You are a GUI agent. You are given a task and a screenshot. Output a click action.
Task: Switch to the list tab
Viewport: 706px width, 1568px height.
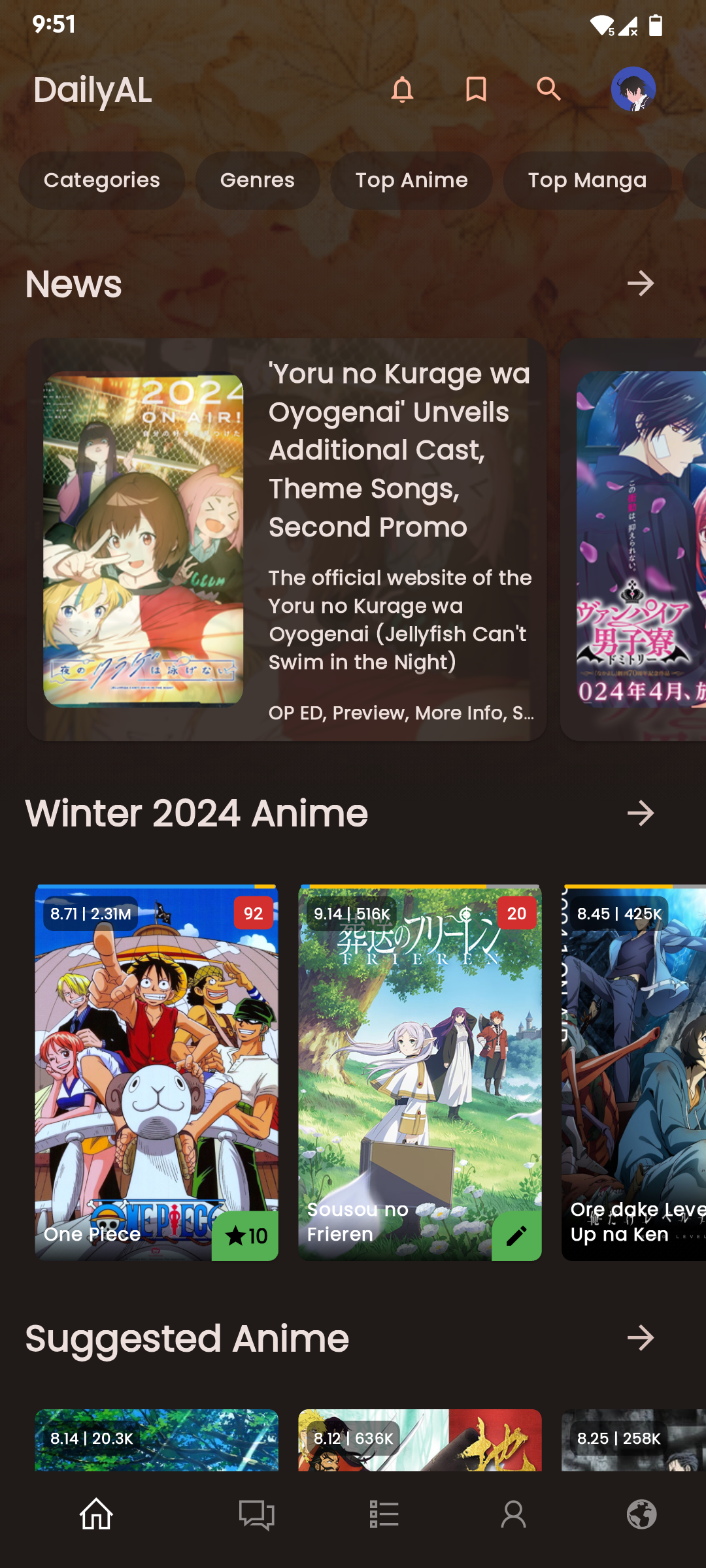[384, 1514]
